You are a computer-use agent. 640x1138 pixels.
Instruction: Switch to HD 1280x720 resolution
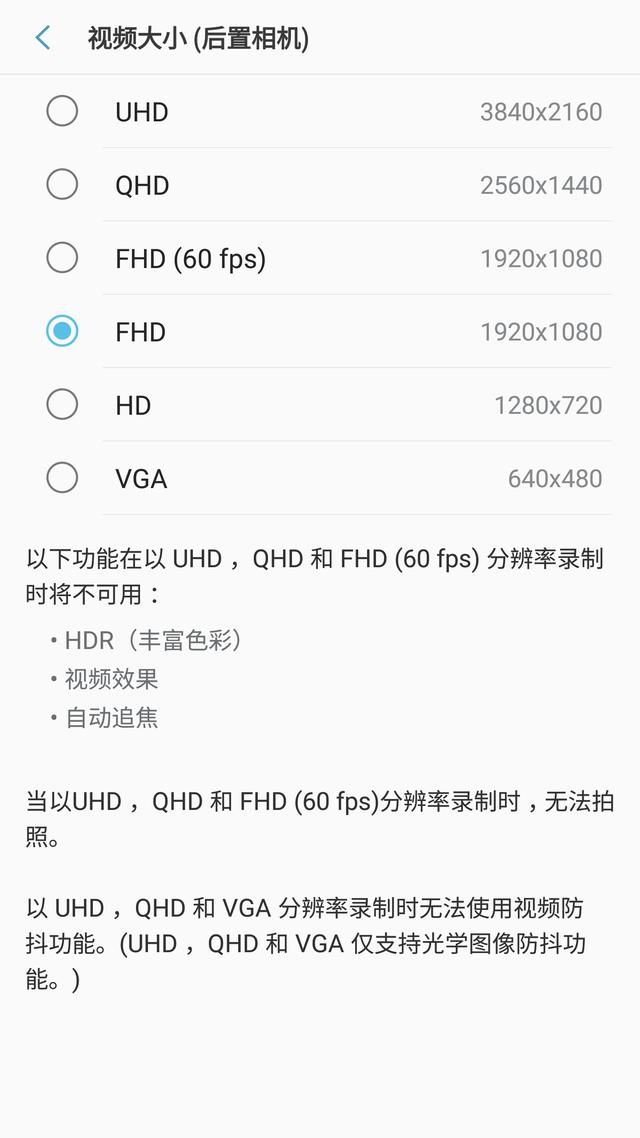(x=62, y=405)
